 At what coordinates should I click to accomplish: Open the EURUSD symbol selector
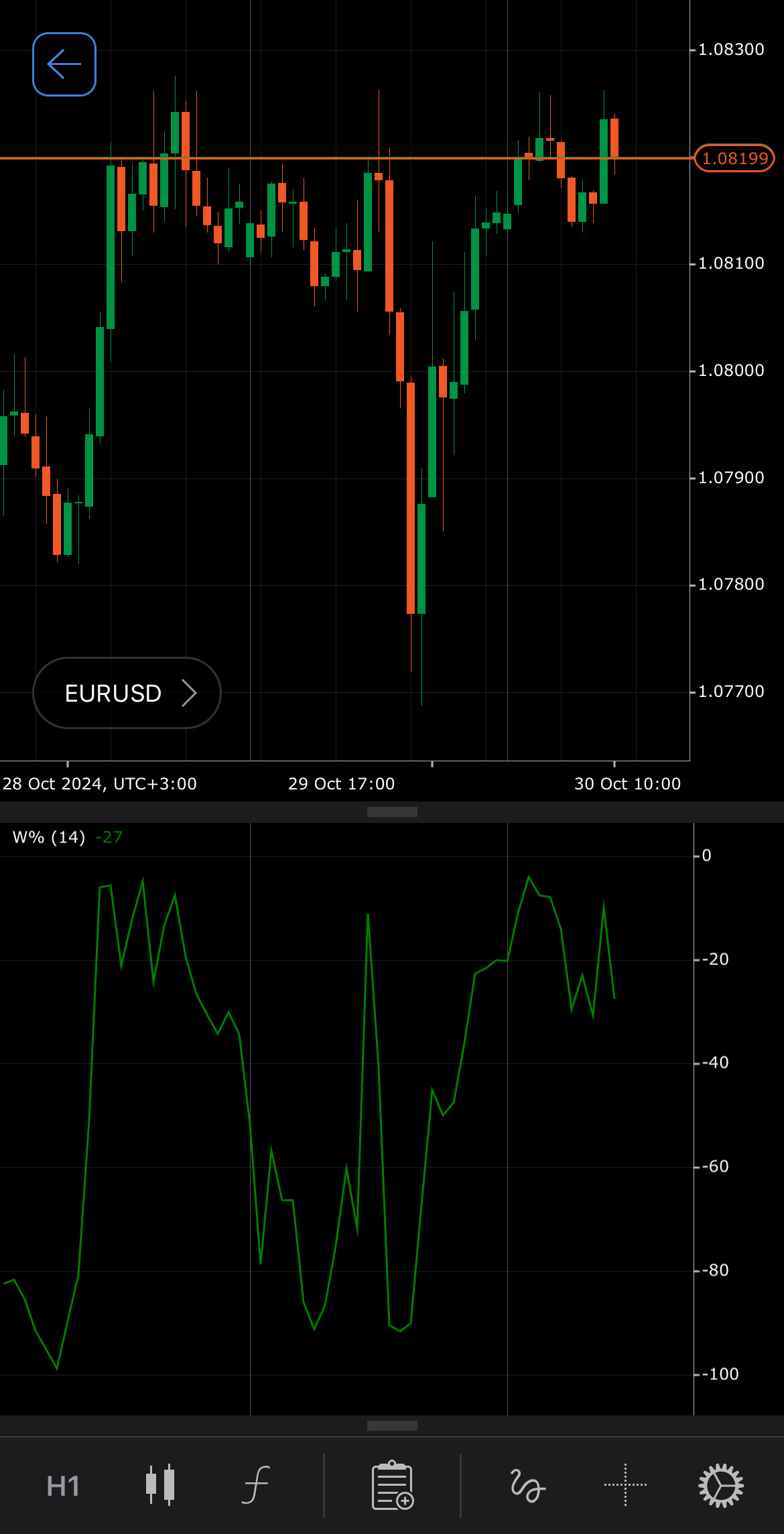(x=127, y=693)
